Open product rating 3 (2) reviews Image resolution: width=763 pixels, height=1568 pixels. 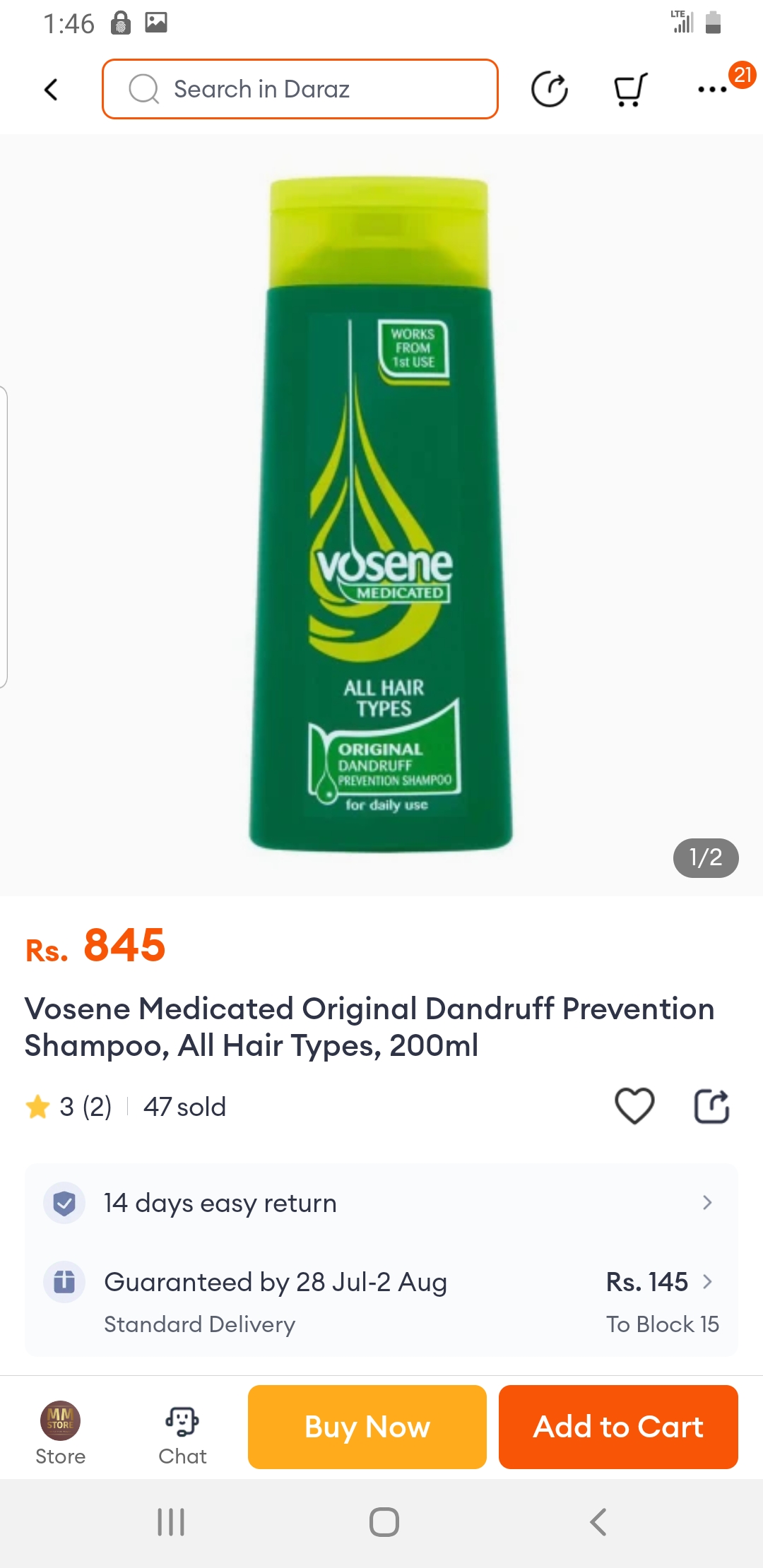[x=69, y=1107]
